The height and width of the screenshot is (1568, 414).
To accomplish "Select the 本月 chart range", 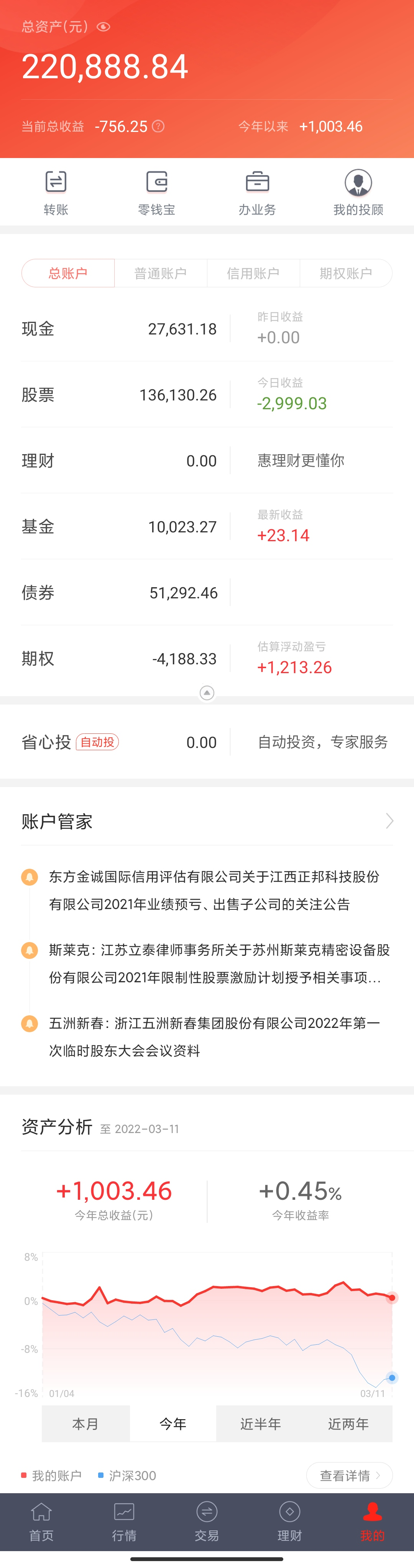I will [x=86, y=1424].
